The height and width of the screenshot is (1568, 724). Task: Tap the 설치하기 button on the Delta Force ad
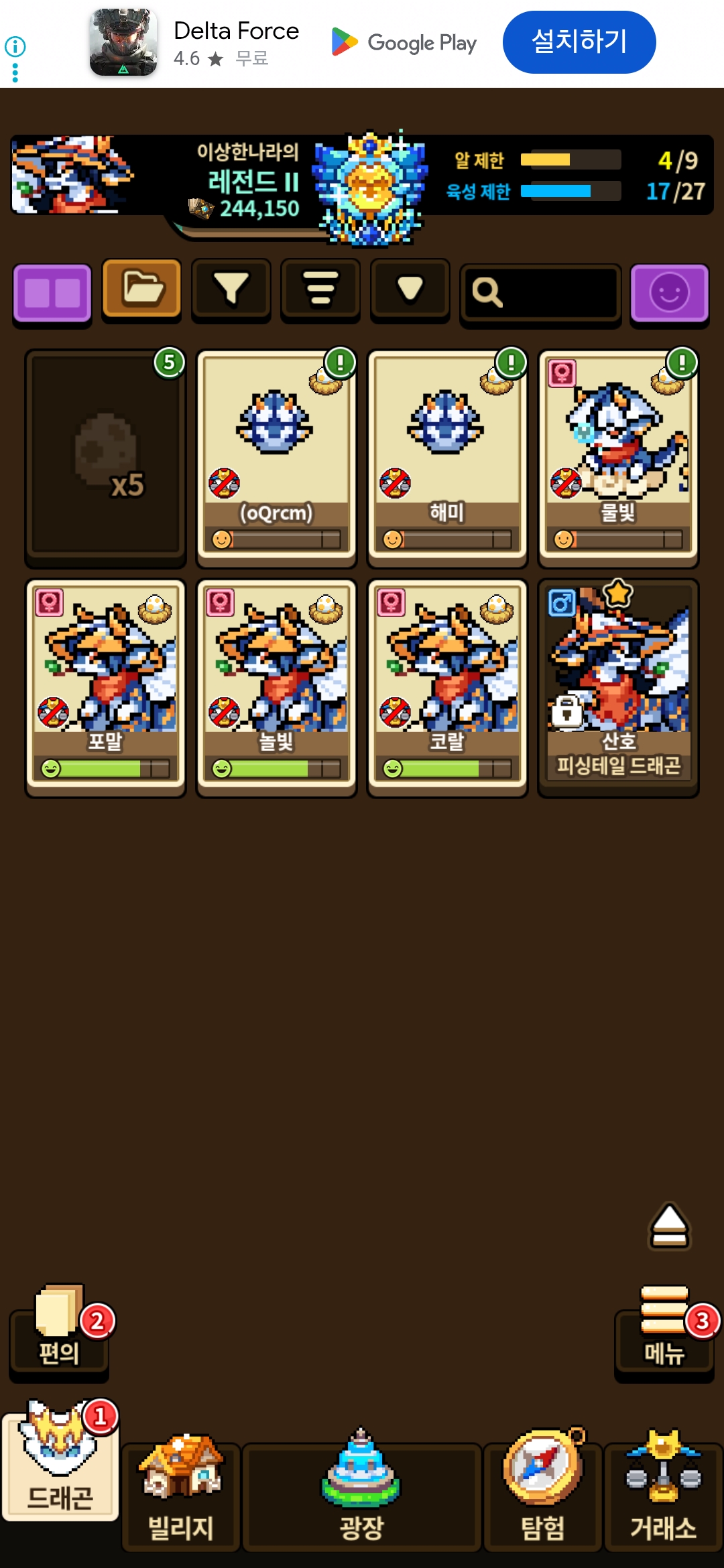[x=579, y=42]
